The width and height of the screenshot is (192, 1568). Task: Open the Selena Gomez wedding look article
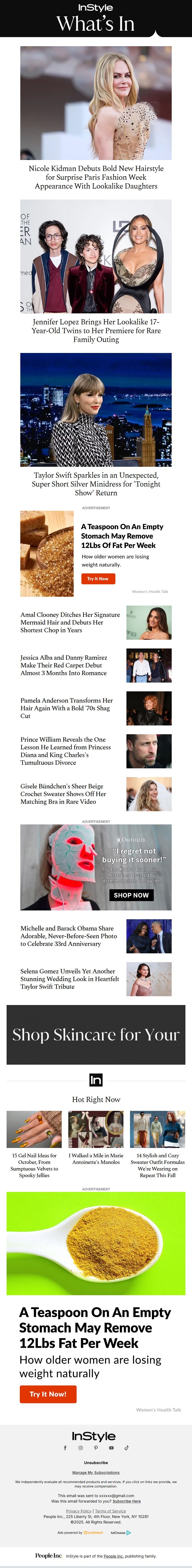pyautogui.click(x=69, y=979)
